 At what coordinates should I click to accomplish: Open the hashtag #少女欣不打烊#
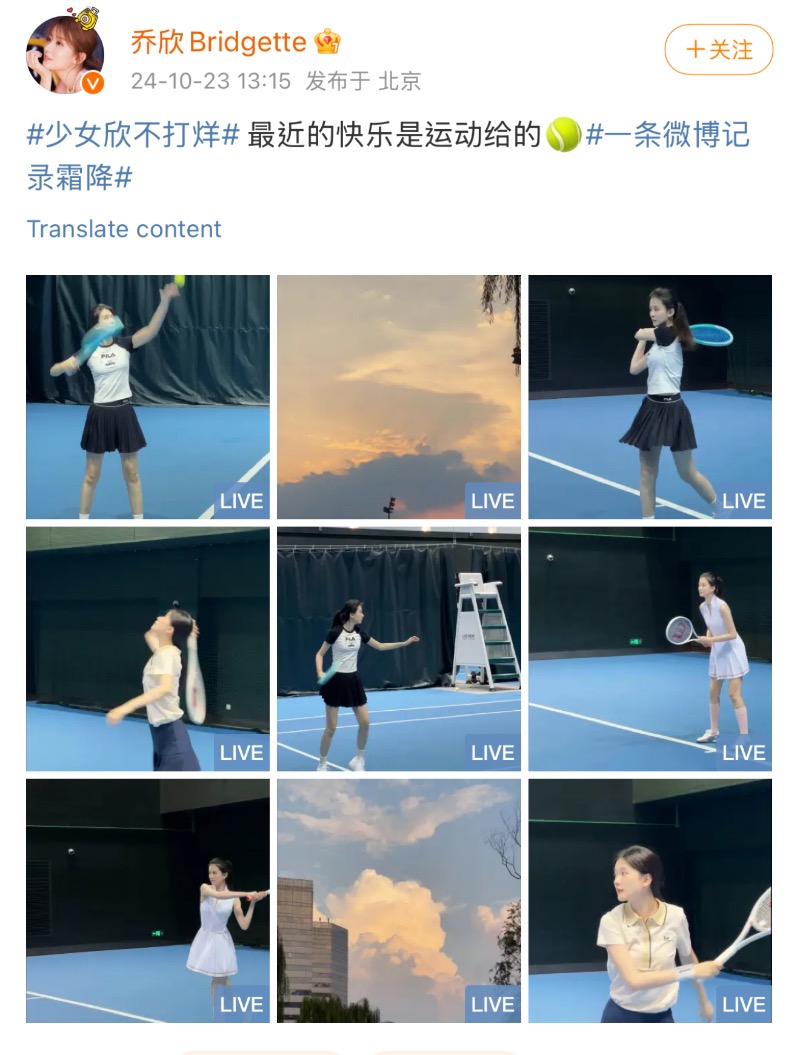133,135
